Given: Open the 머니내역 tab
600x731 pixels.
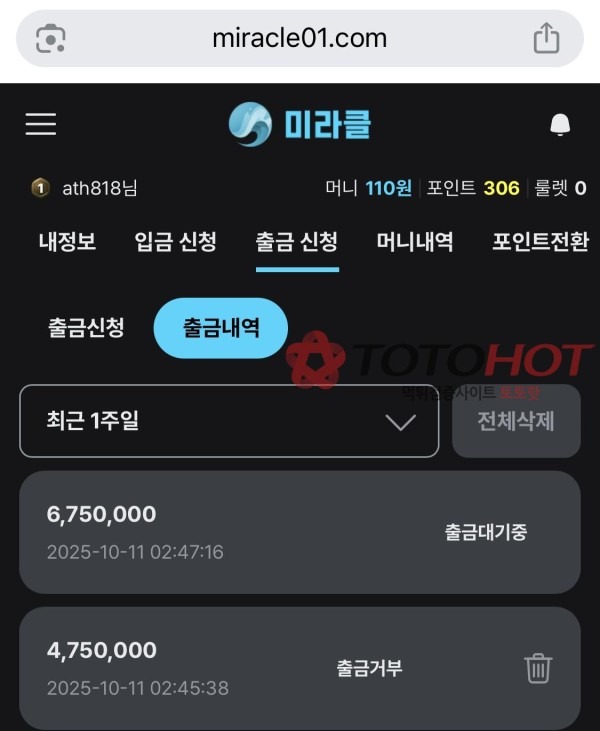Looking at the screenshot, I should pyautogui.click(x=415, y=242).
